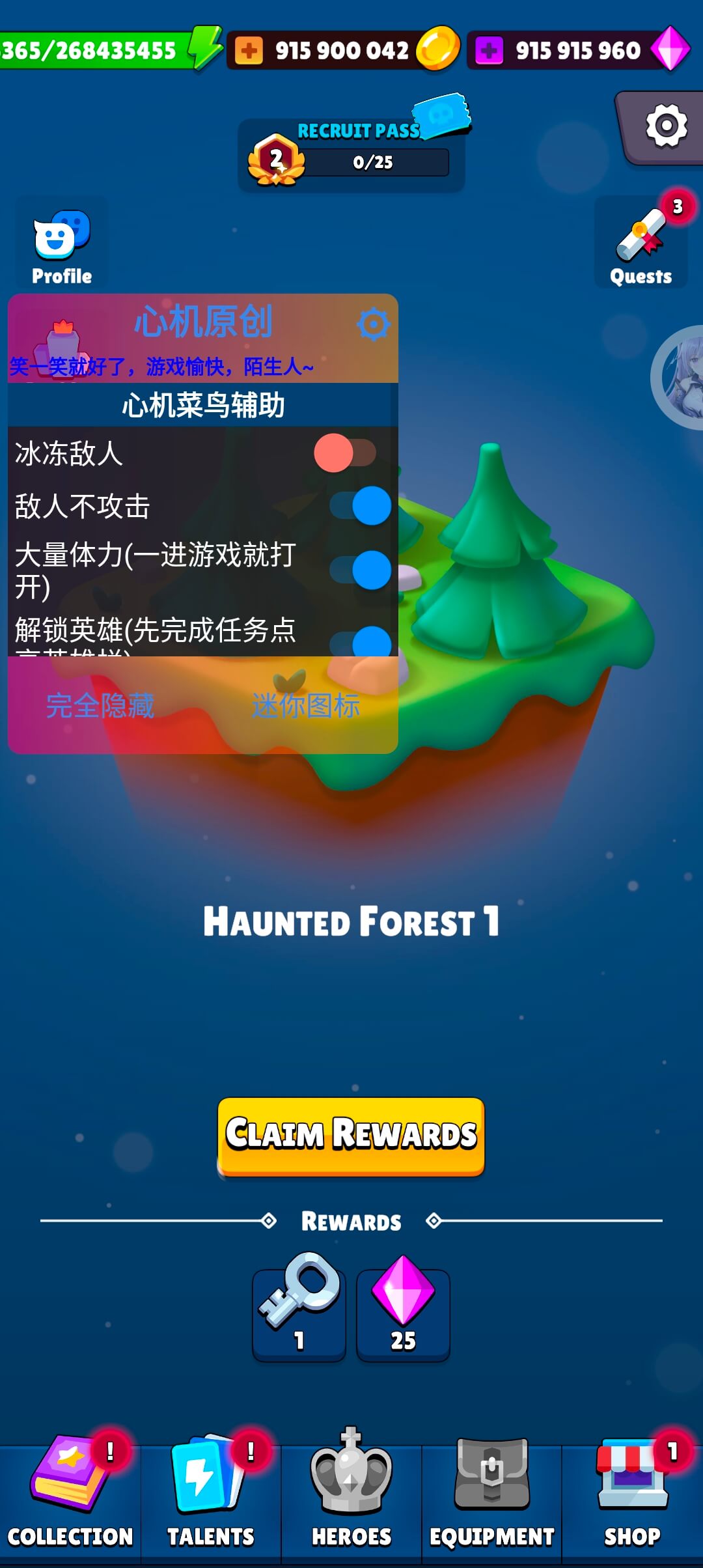Enable the 冰冻敌人 switch
The image size is (703, 1568).
[x=345, y=453]
